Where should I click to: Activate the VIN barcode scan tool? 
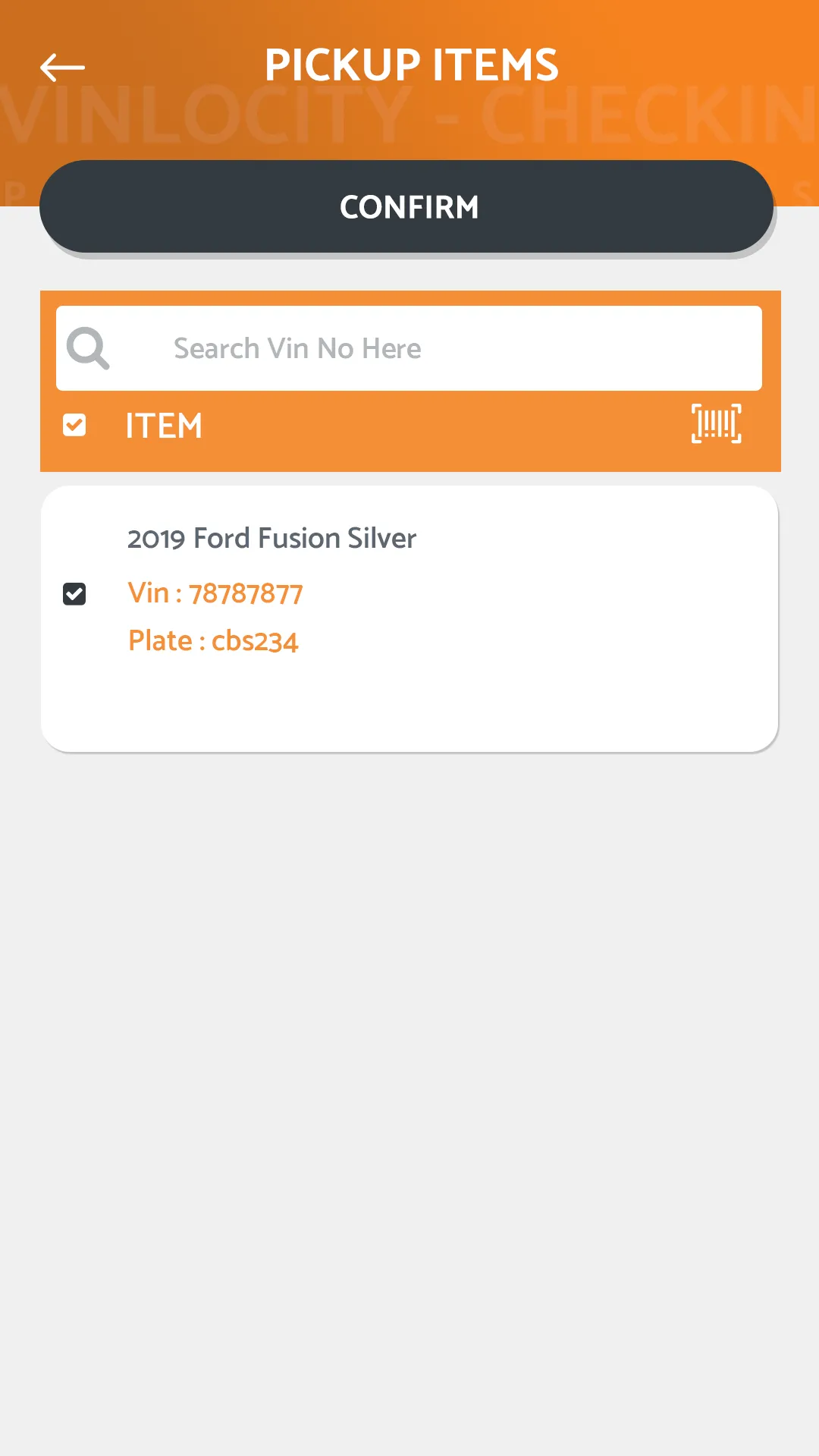click(x=715, y=425)
